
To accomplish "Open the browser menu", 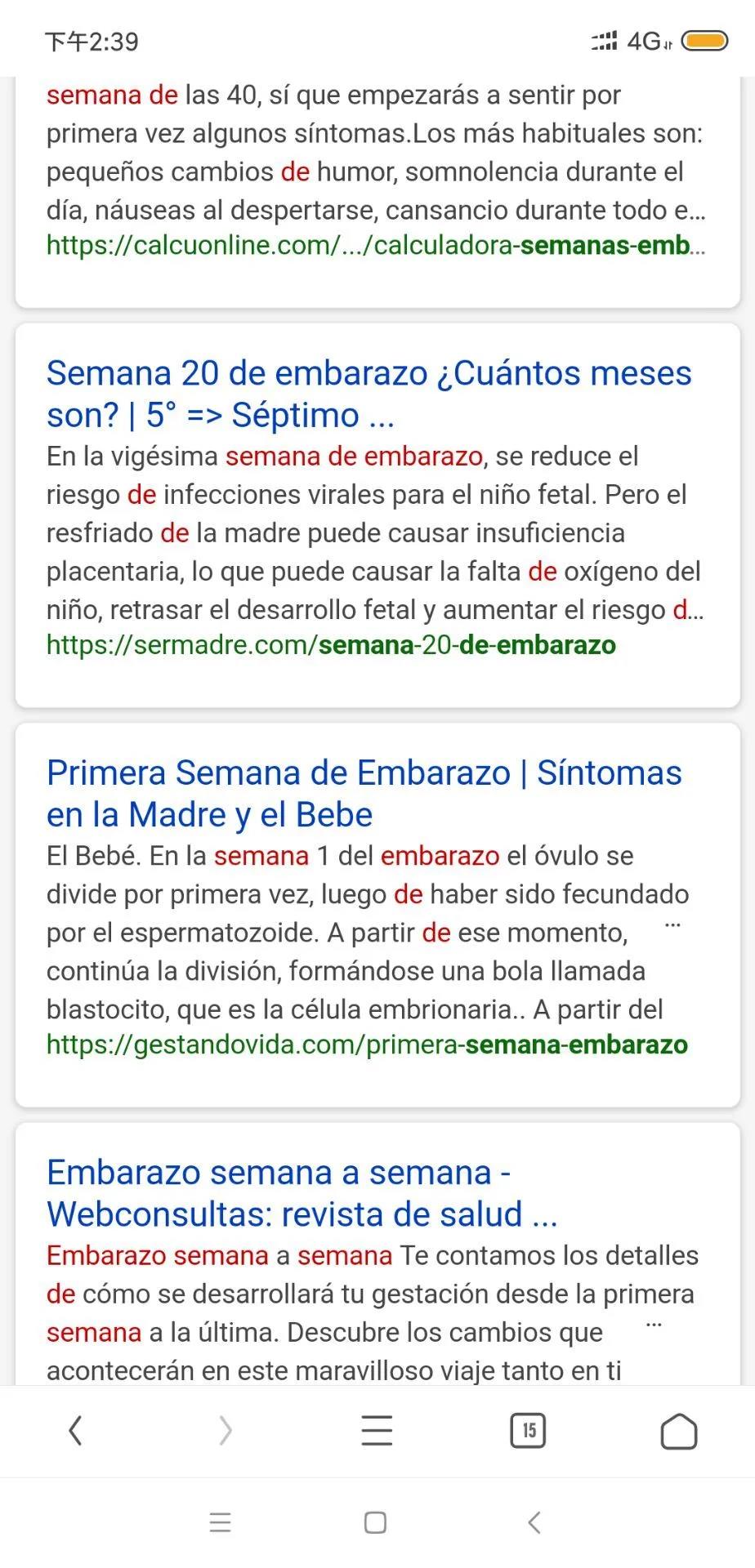I will point(377,1431).
